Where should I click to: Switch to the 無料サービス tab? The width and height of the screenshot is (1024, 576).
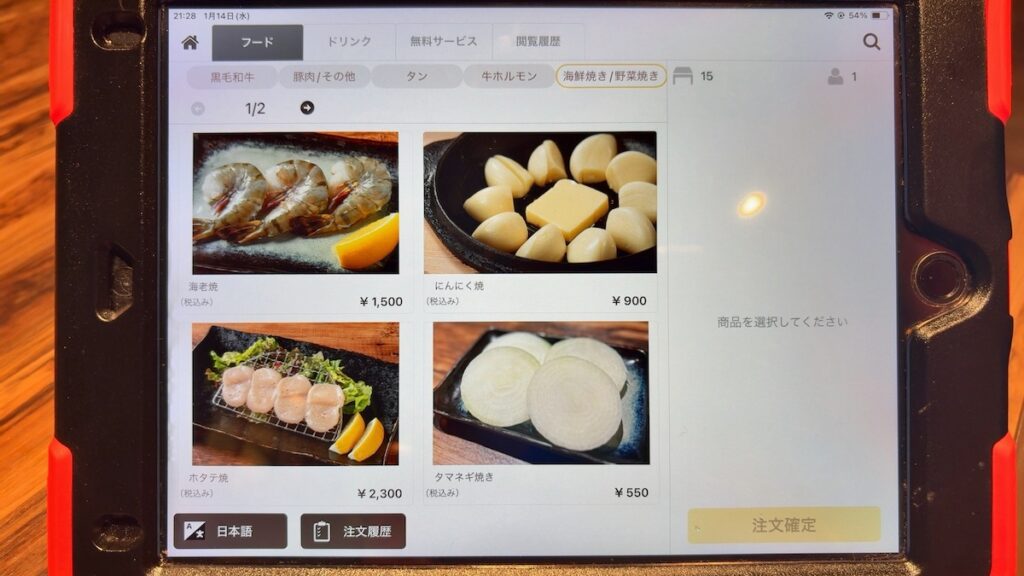(x=443, y=42)
